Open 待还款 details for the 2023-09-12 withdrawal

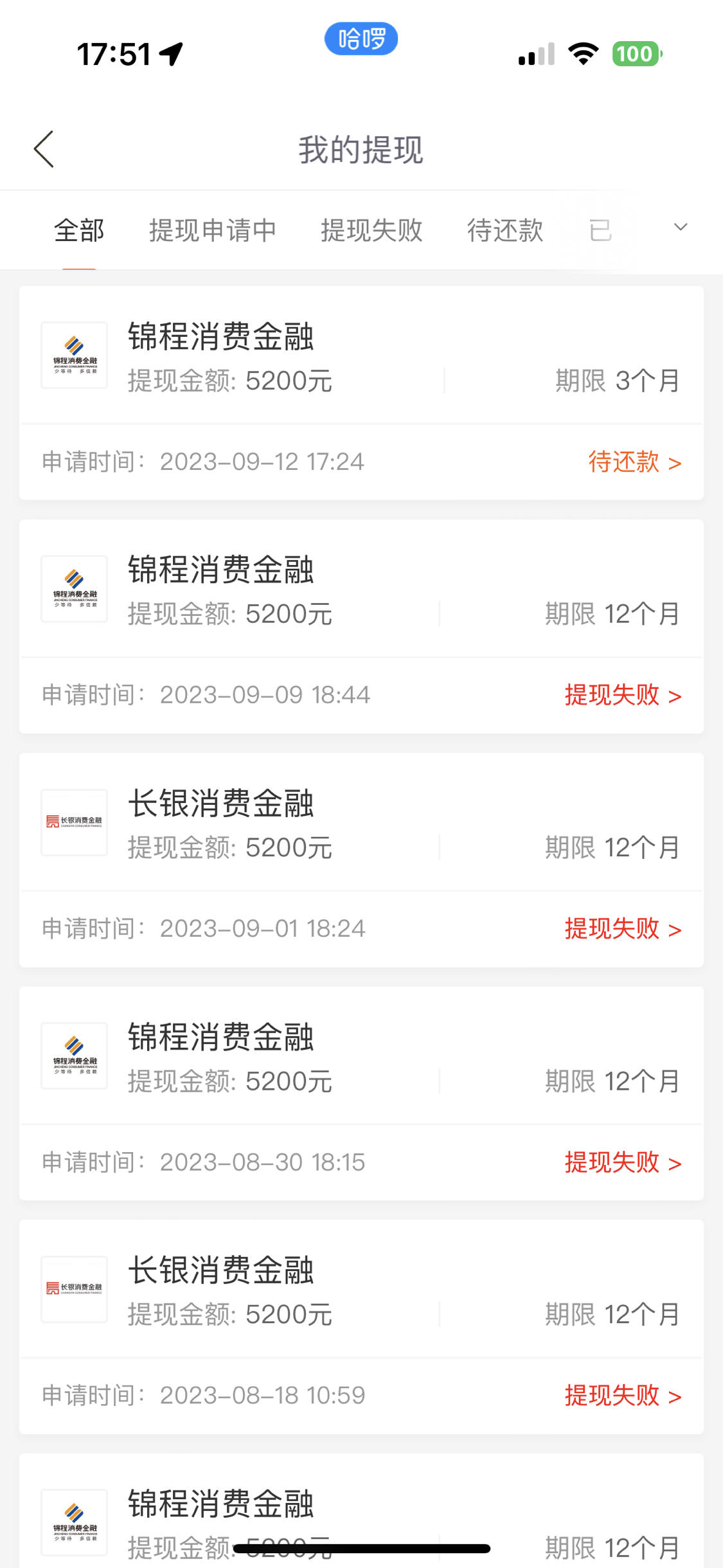click(635, 462)
